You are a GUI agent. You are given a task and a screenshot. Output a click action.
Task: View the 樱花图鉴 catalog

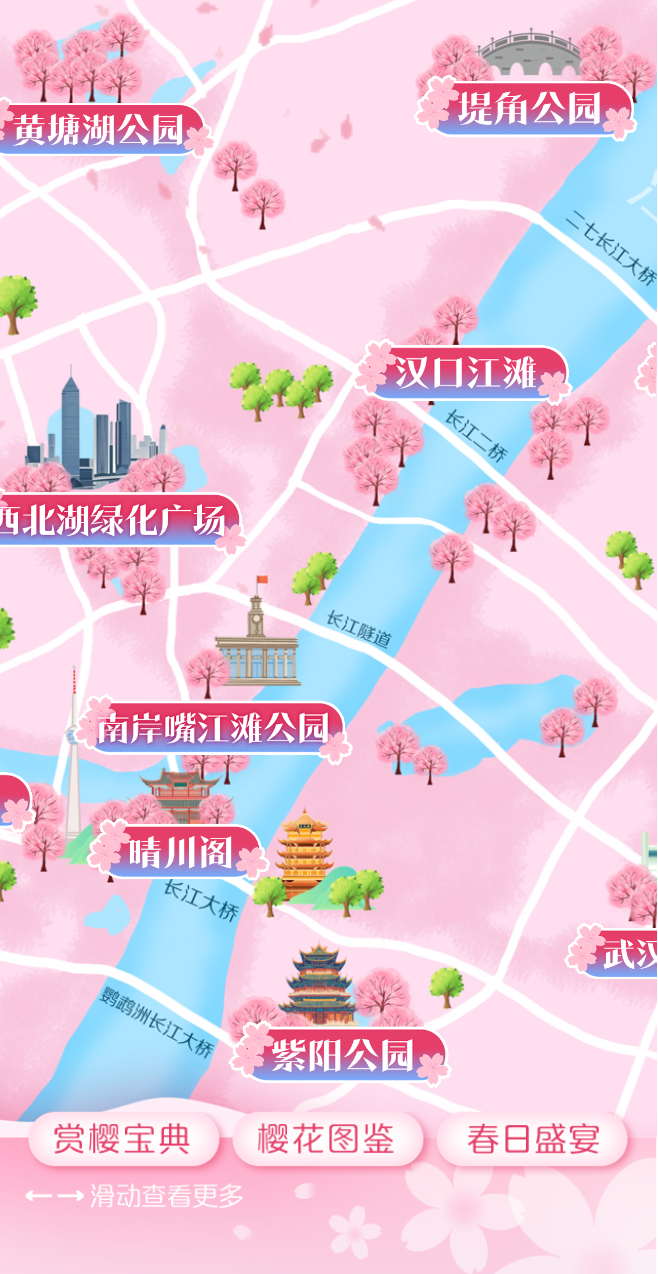coord(327,1139)
